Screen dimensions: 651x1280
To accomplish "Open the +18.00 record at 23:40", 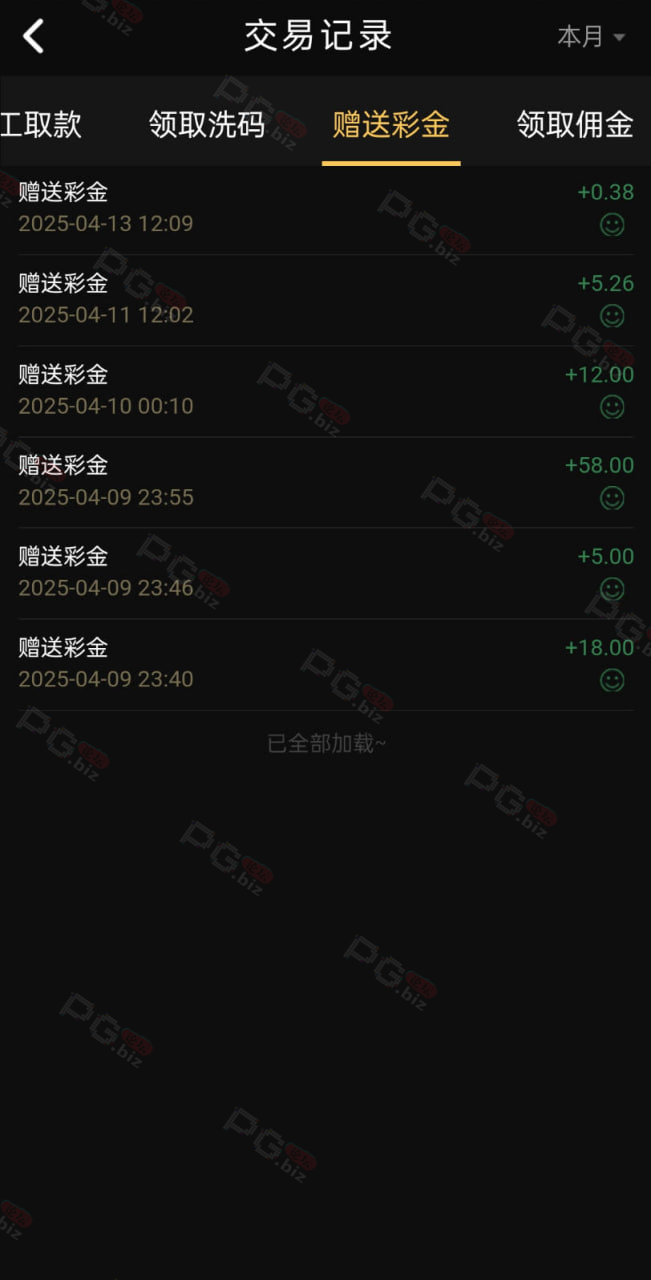I will (x=326, y=664).
